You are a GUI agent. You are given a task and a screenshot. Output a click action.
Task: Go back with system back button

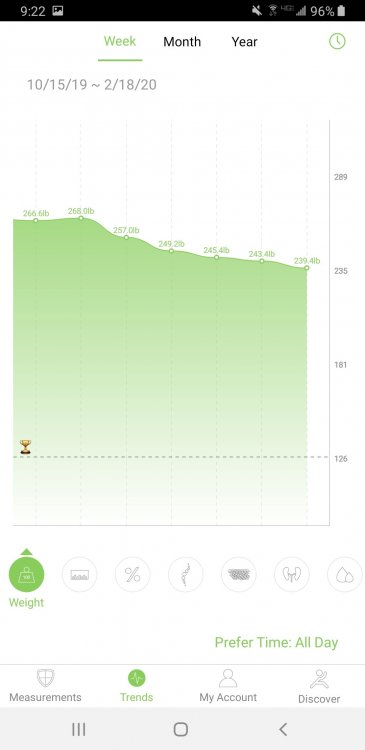coord(283,729)
